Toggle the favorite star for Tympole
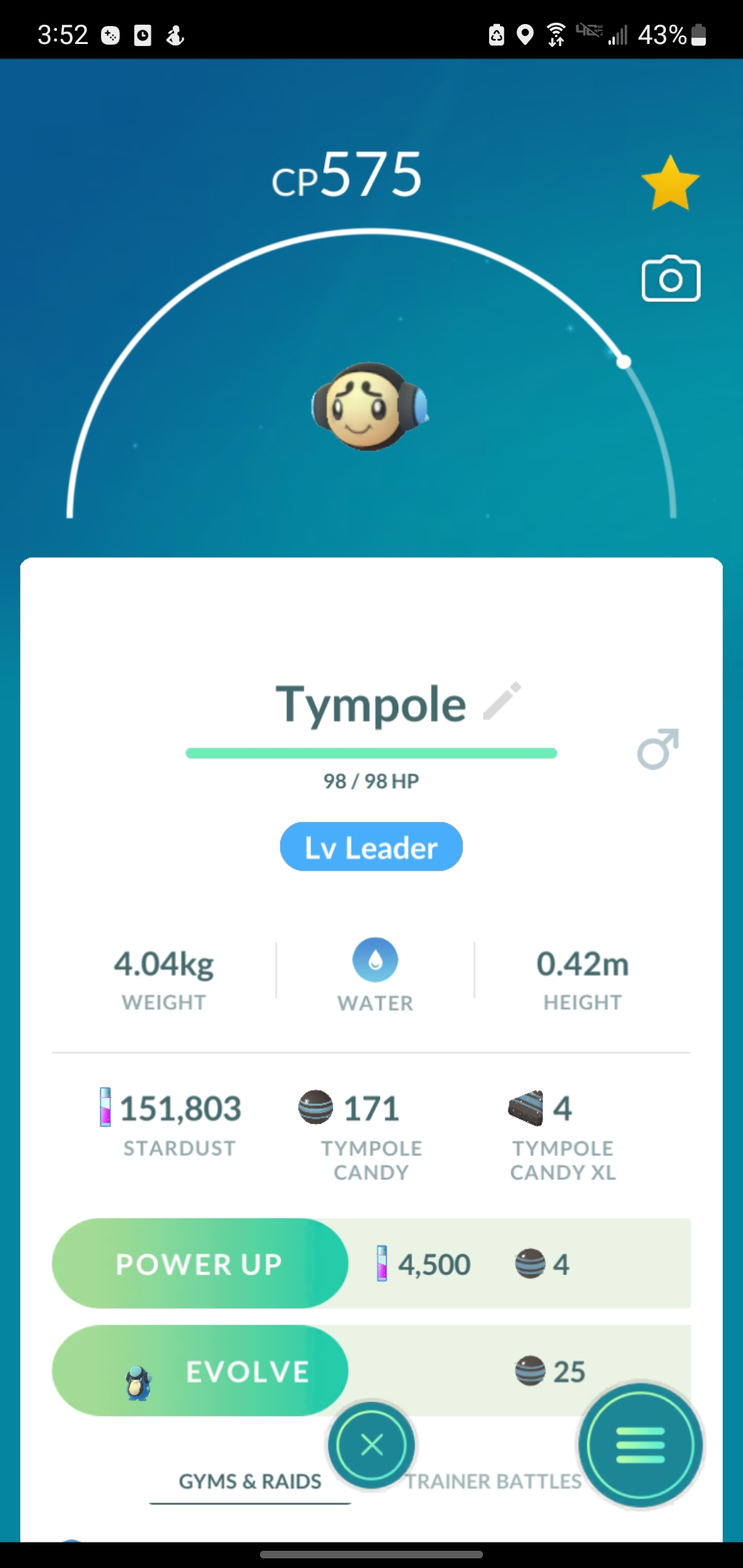This screenshot has width=743, height=1568. coord(669,183)
